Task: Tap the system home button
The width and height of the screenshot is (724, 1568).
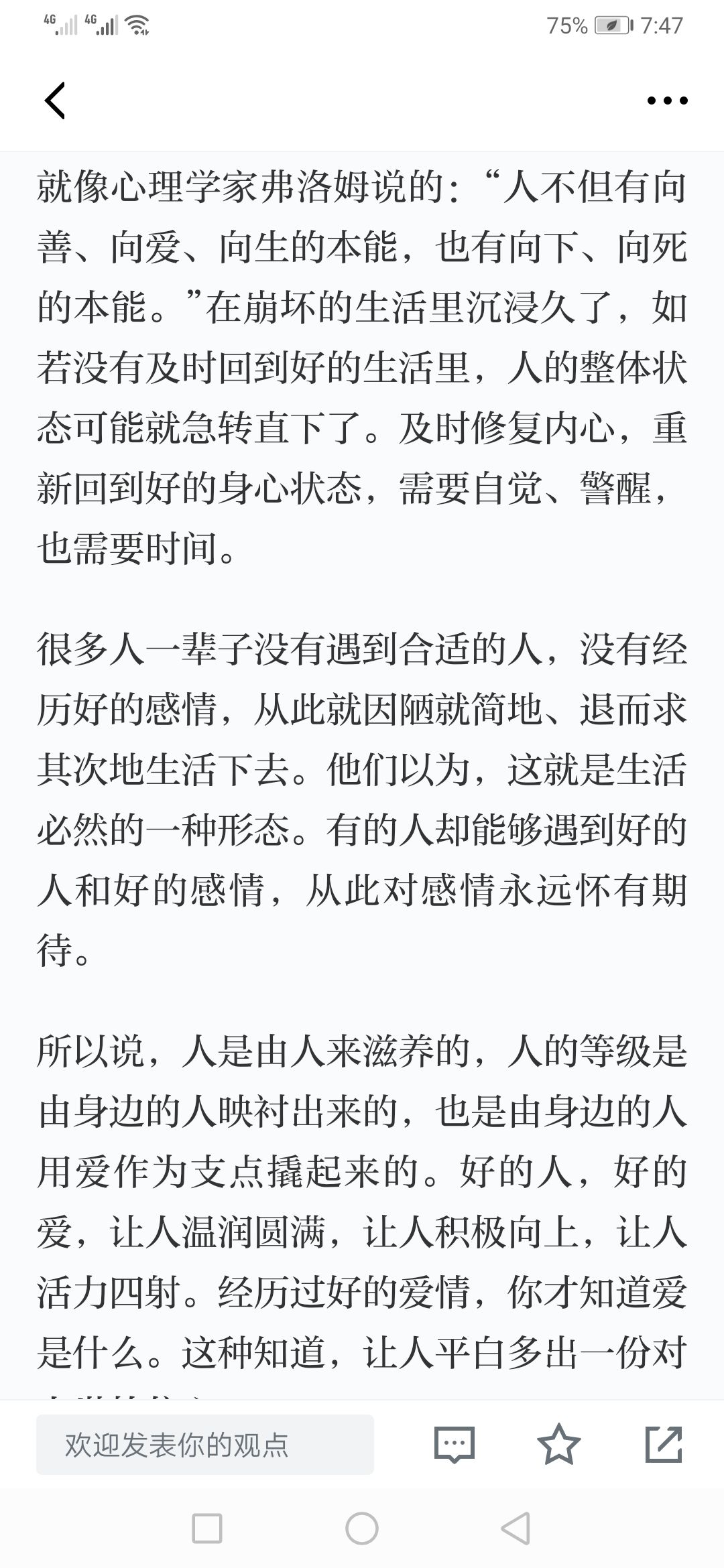Action: click(x=362, y=1529)
